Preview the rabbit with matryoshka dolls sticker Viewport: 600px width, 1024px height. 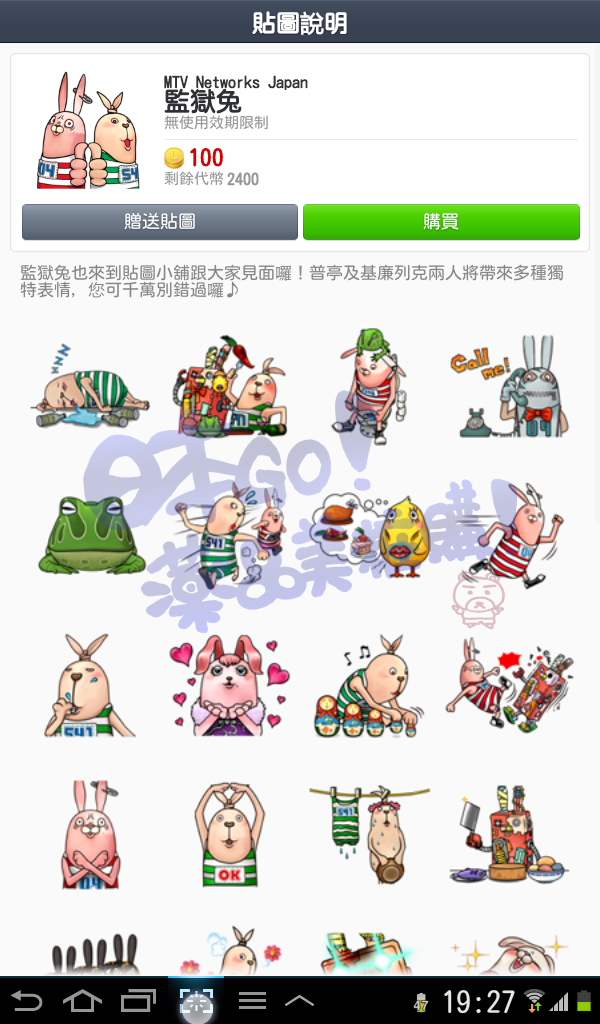pos(370,685)
